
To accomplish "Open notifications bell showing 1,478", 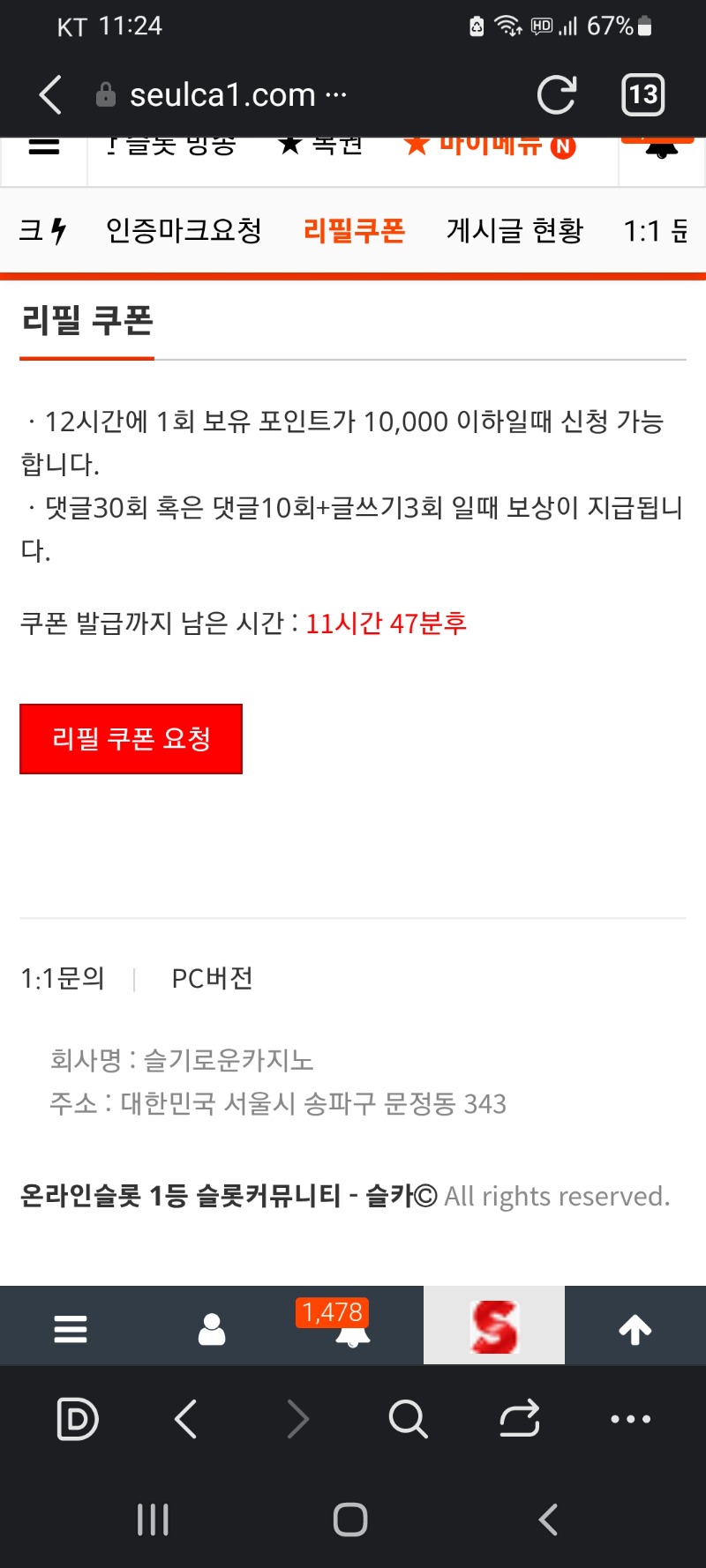I will pyautogui.click(x=352, y=1326).
